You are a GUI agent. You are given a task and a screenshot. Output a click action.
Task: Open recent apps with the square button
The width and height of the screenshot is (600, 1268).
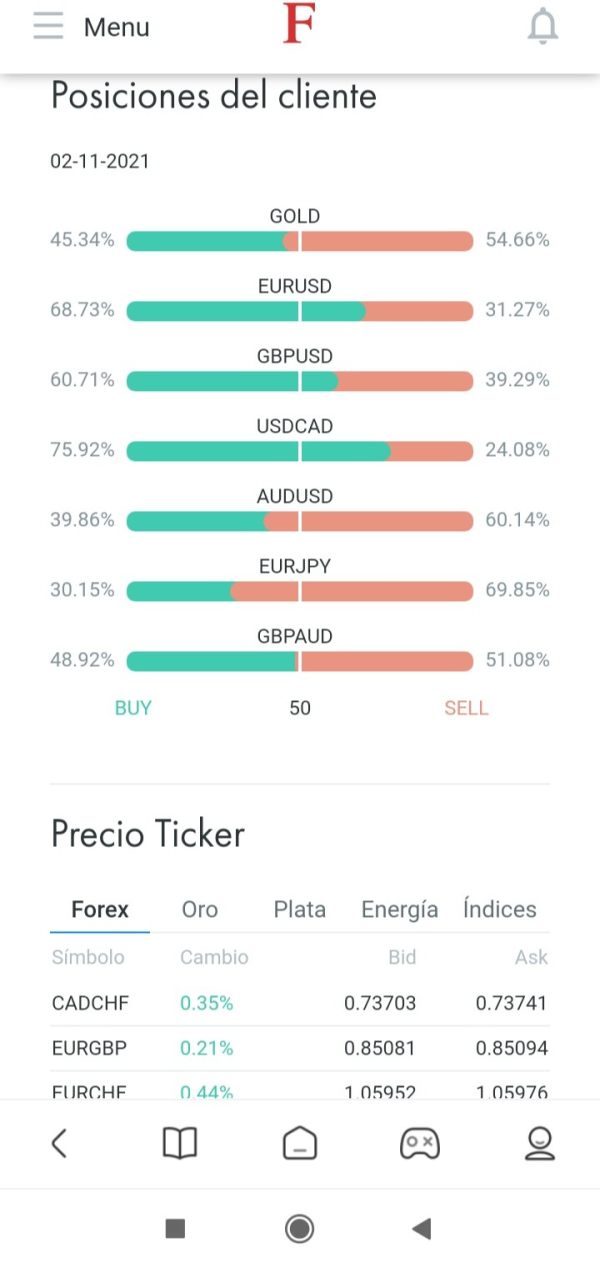coord(175,1229)
